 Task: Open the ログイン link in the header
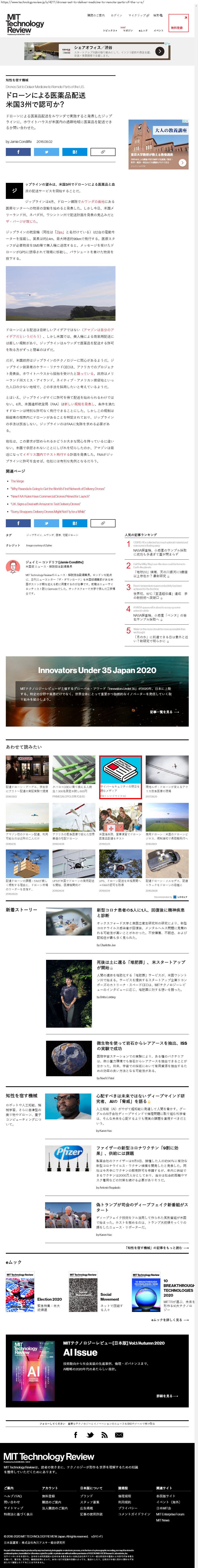point(116,15)
